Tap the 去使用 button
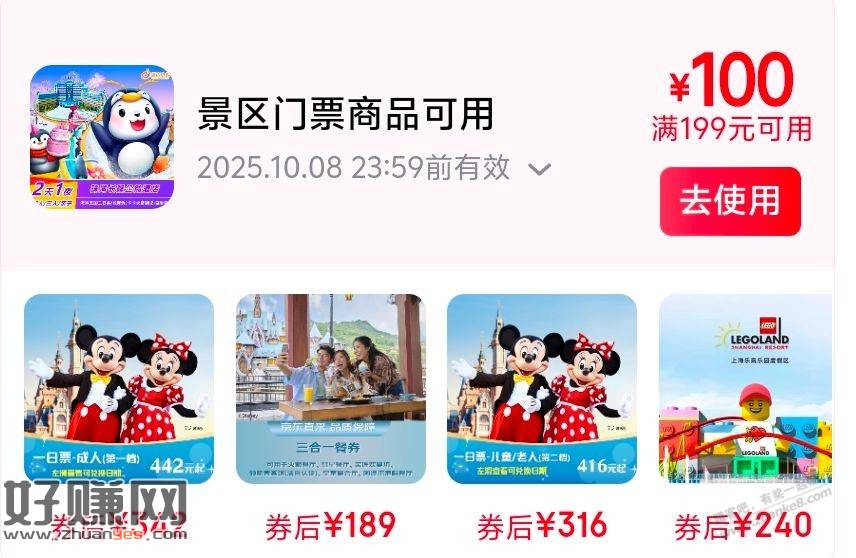This screenshot has height=558, width=856. [x=730, y=201]
